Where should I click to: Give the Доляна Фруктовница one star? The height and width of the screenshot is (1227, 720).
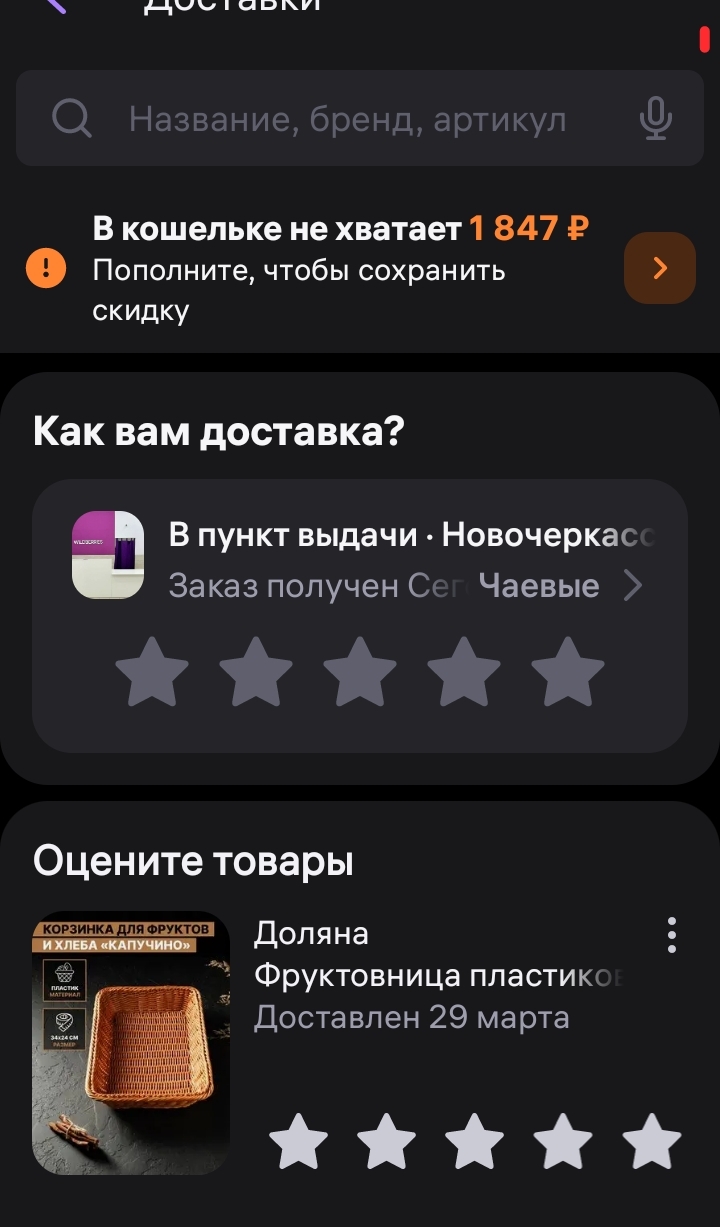pos(299,1140)
